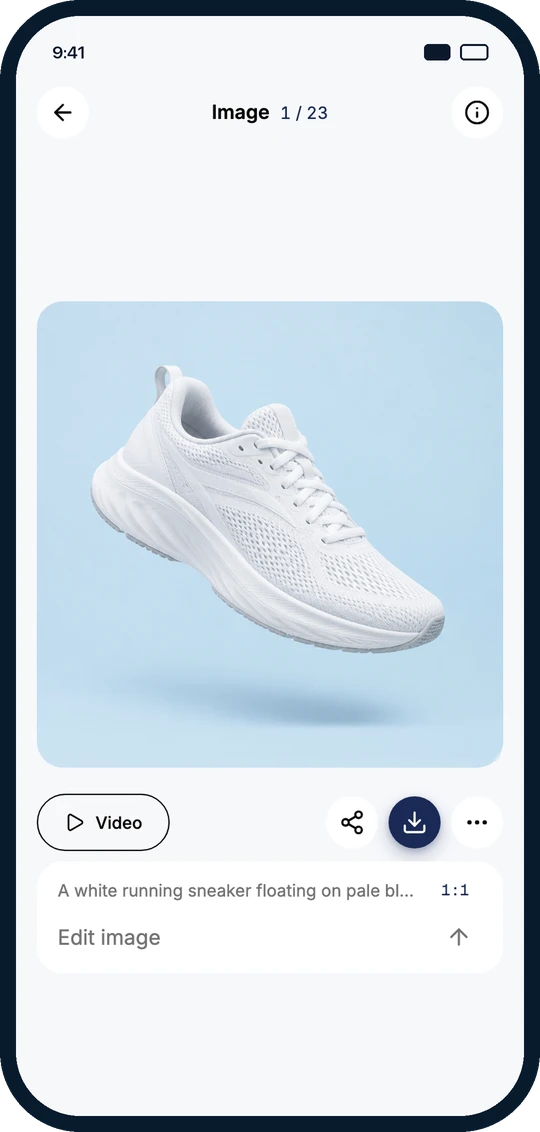This screenshot has width=540, height=1132.
Task: Download the image
Action: click(x=414, y=822)
